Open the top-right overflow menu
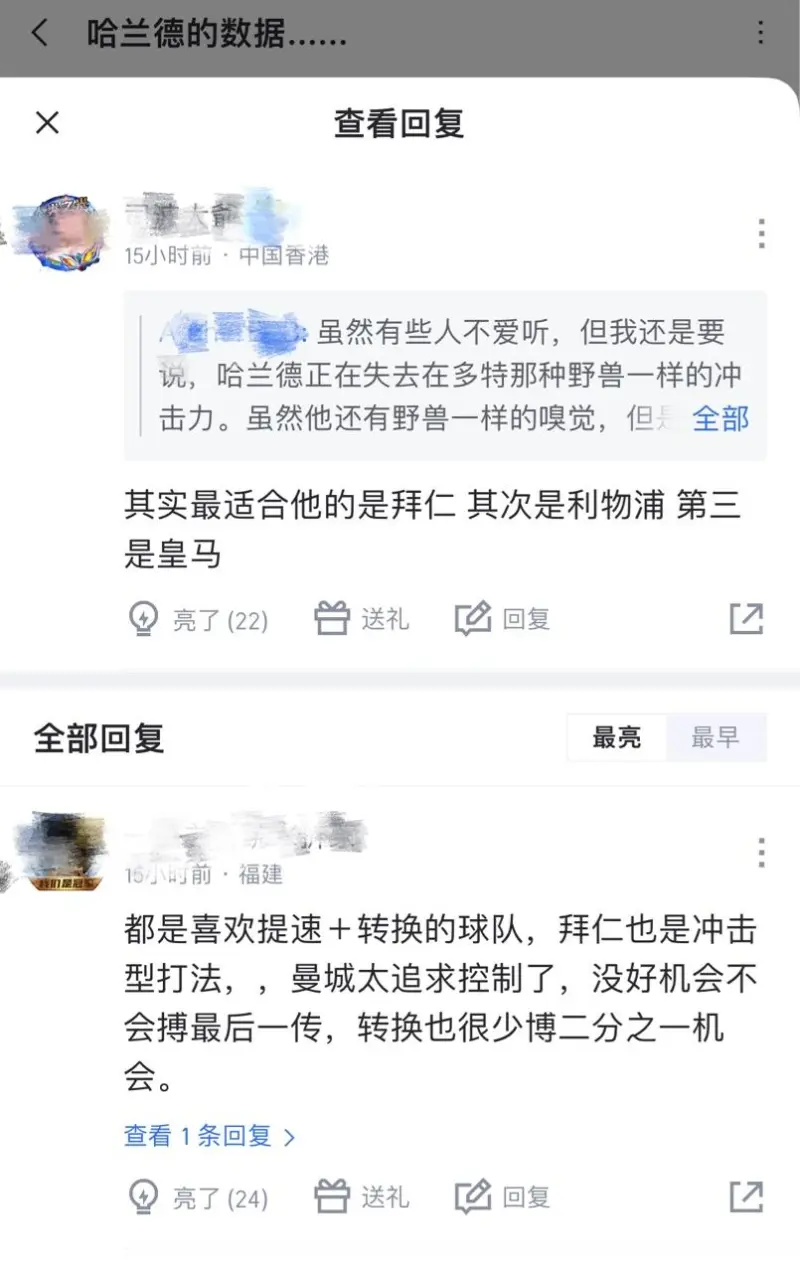 (x=761, y=33)
